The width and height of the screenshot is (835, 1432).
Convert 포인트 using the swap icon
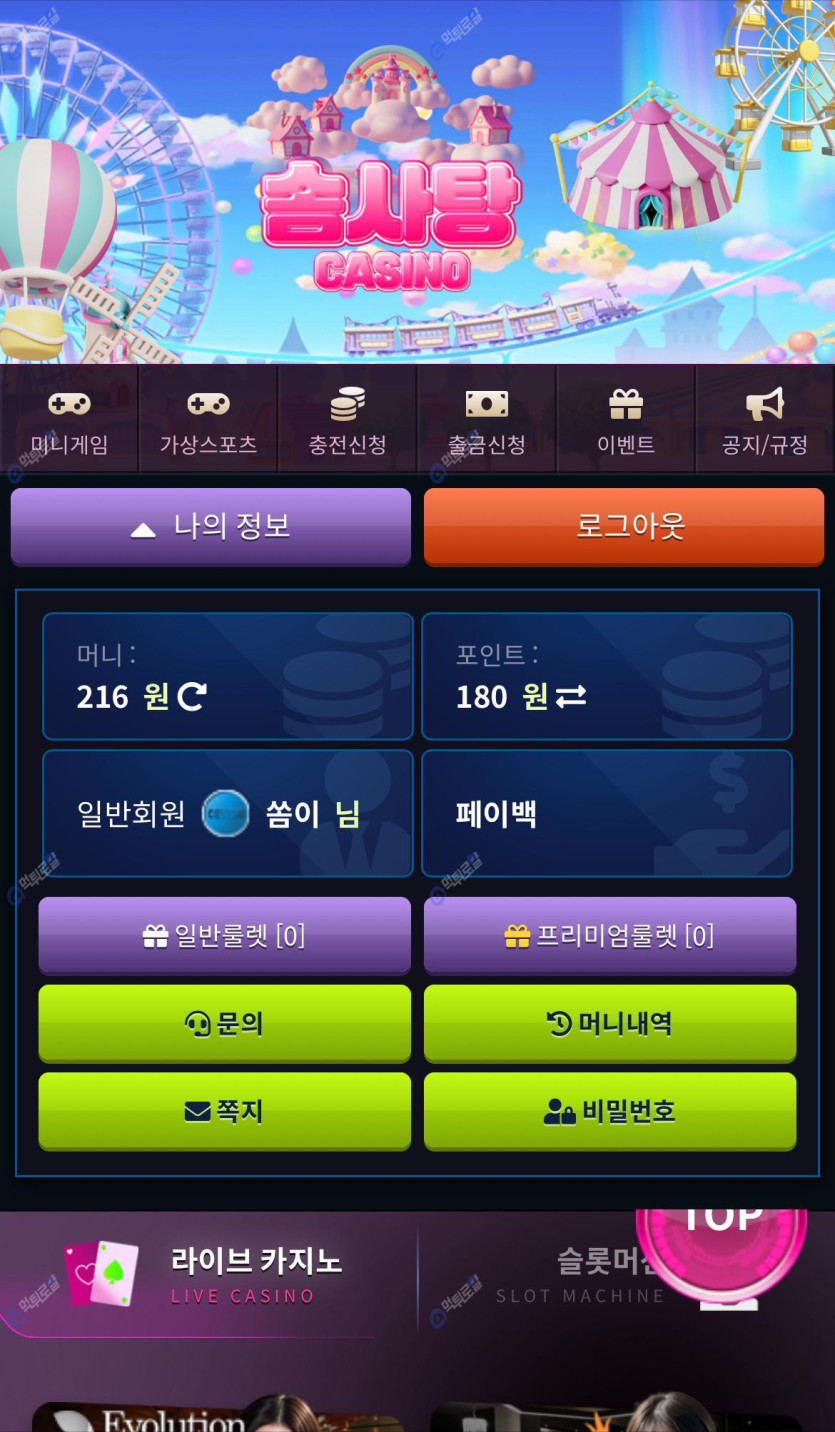[x=571, y=696]
